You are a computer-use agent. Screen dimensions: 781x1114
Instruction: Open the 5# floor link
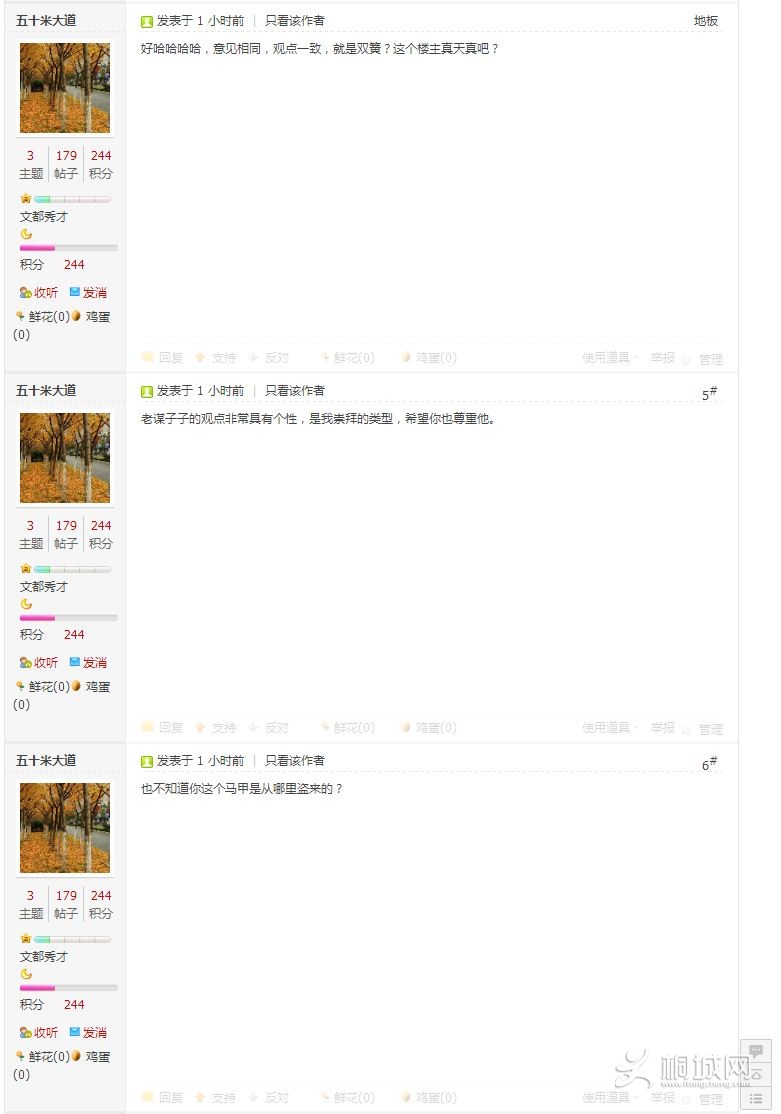[x=709, y=394]
